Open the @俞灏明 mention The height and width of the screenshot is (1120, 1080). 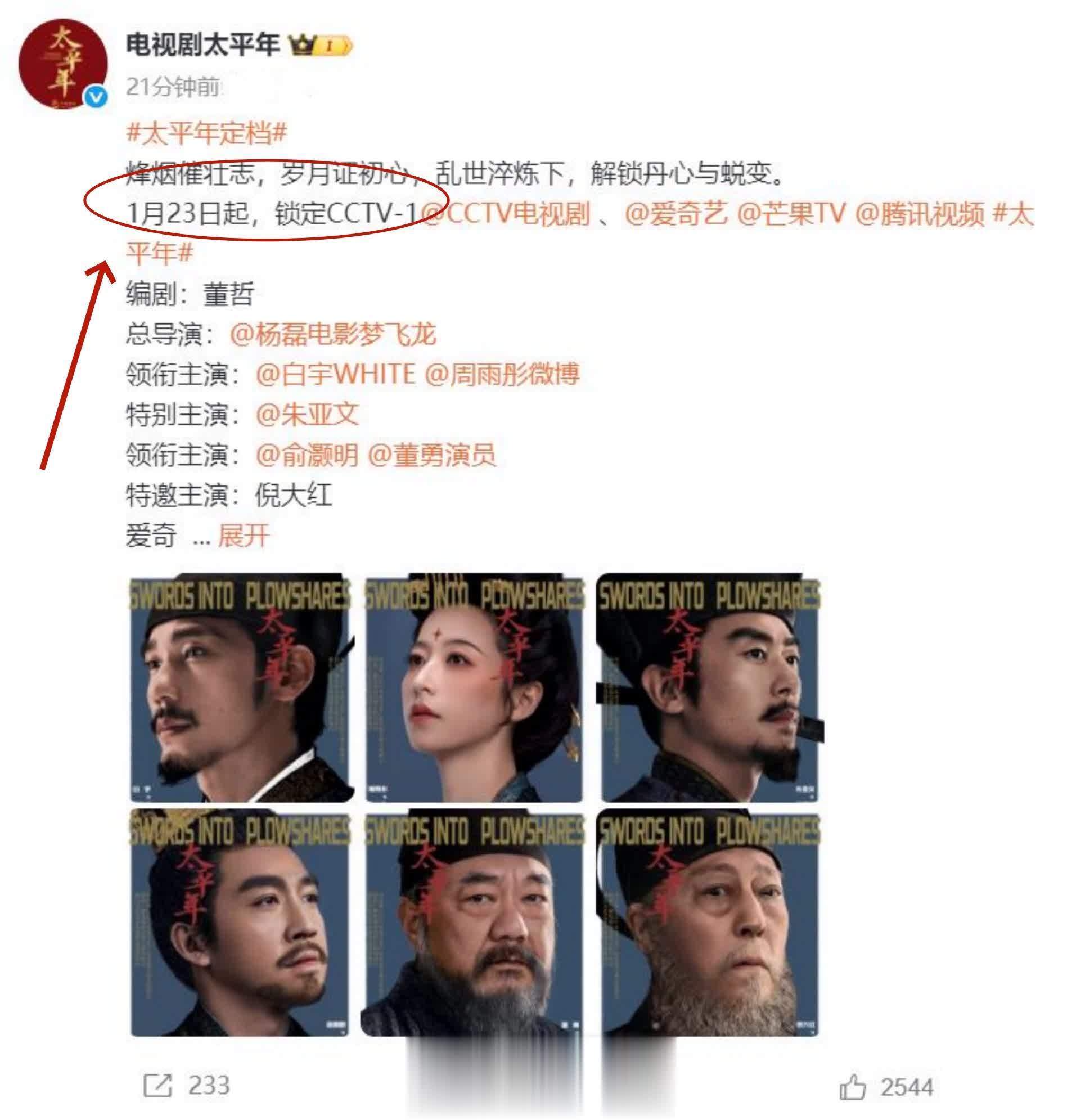pos(307,455)
